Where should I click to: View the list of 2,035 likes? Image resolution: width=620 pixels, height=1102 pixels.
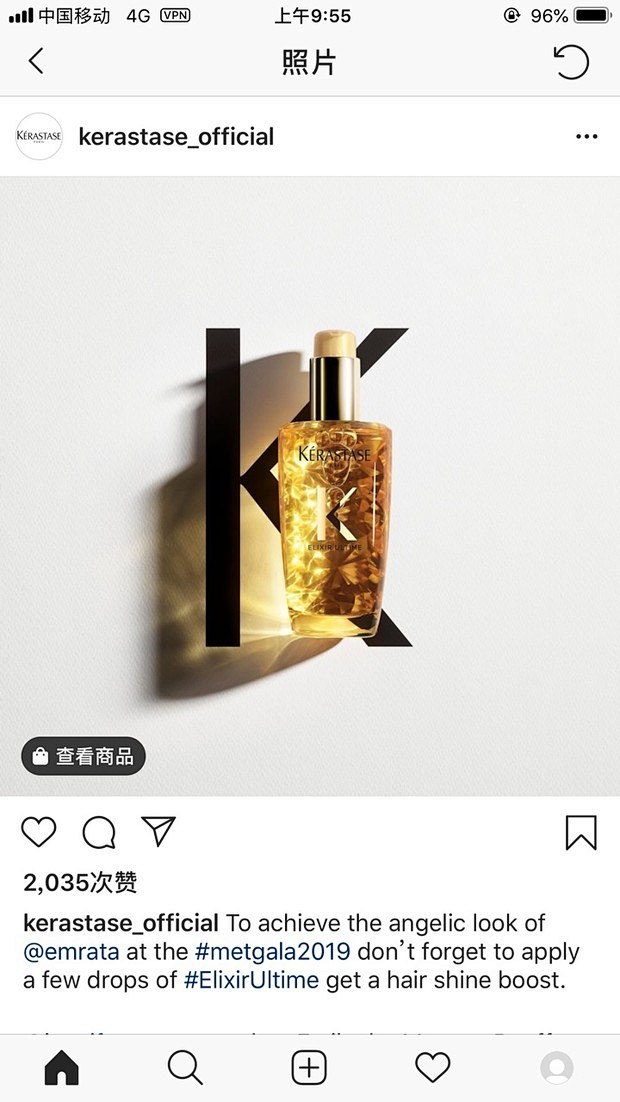point(80,883)
